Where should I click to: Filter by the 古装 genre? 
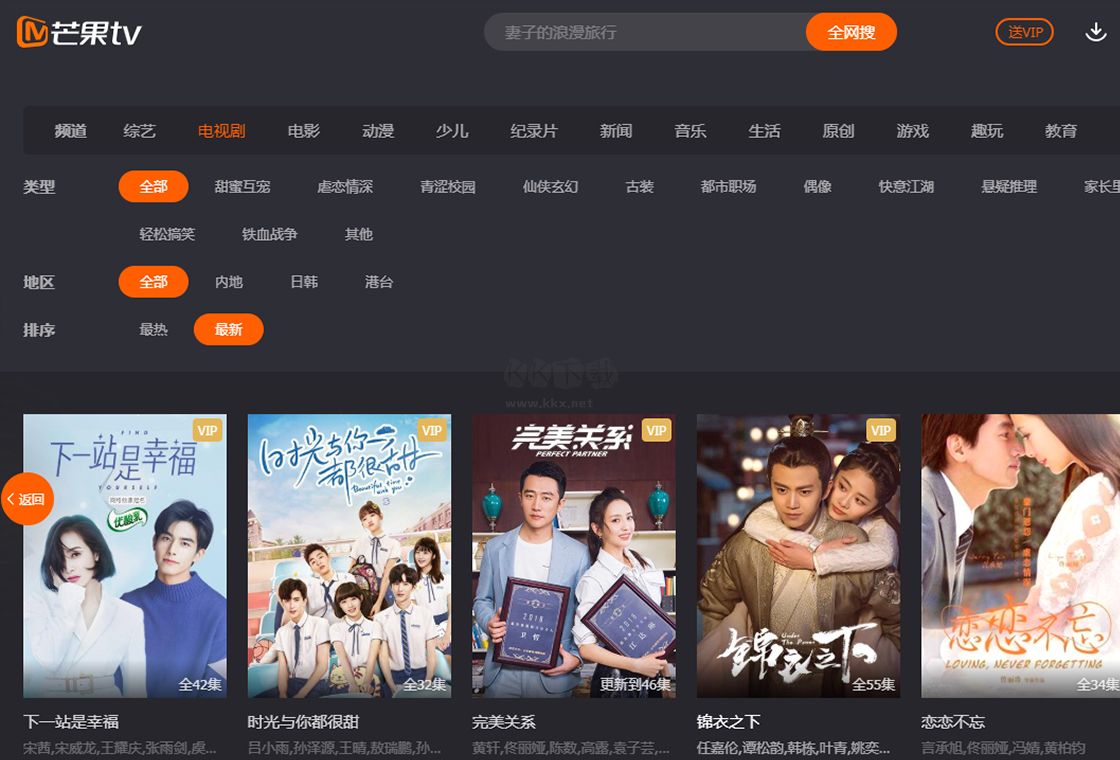tap(639, 187)
